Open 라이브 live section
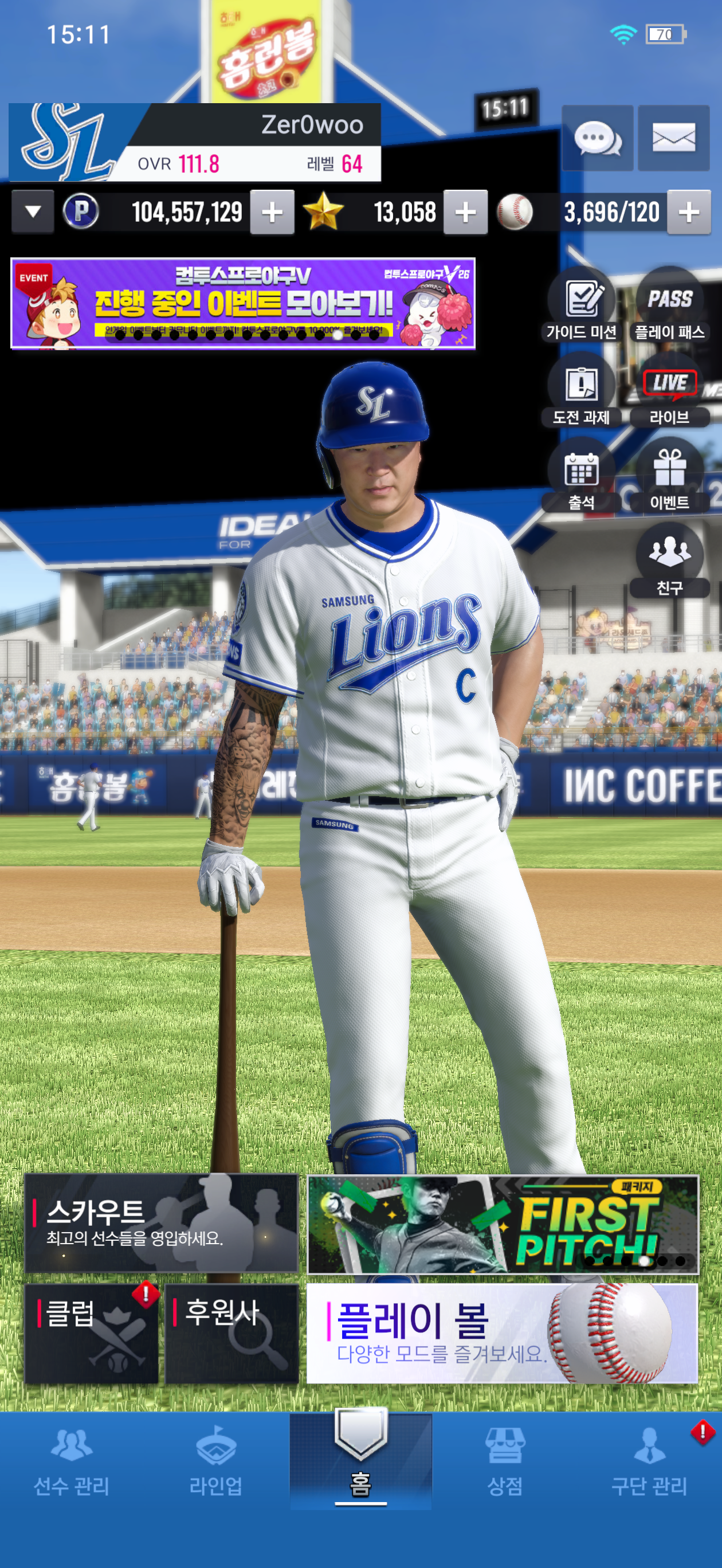This screenshot has width=722, height=1568. click(x=670, y=390)
